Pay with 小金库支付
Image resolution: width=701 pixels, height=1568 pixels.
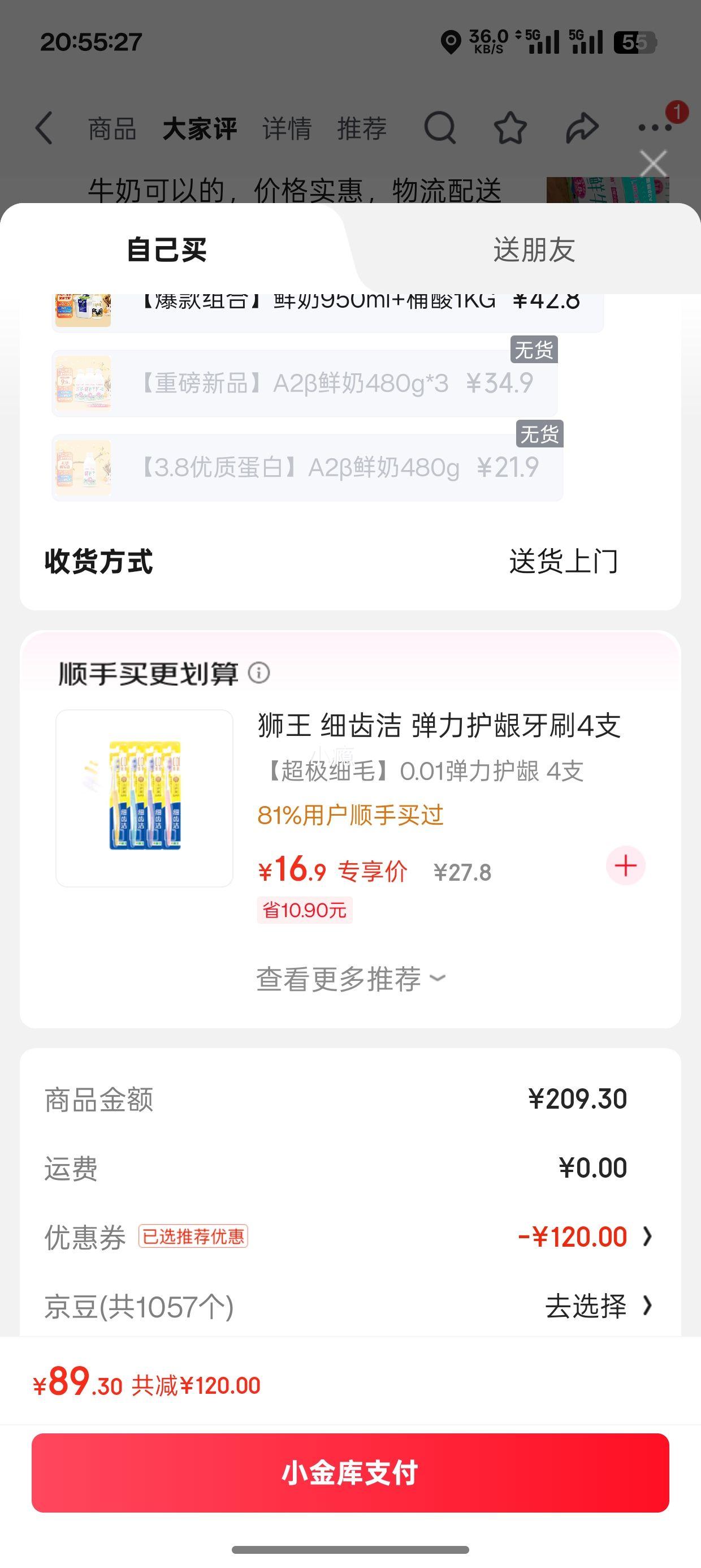[x=350, y=1472]
